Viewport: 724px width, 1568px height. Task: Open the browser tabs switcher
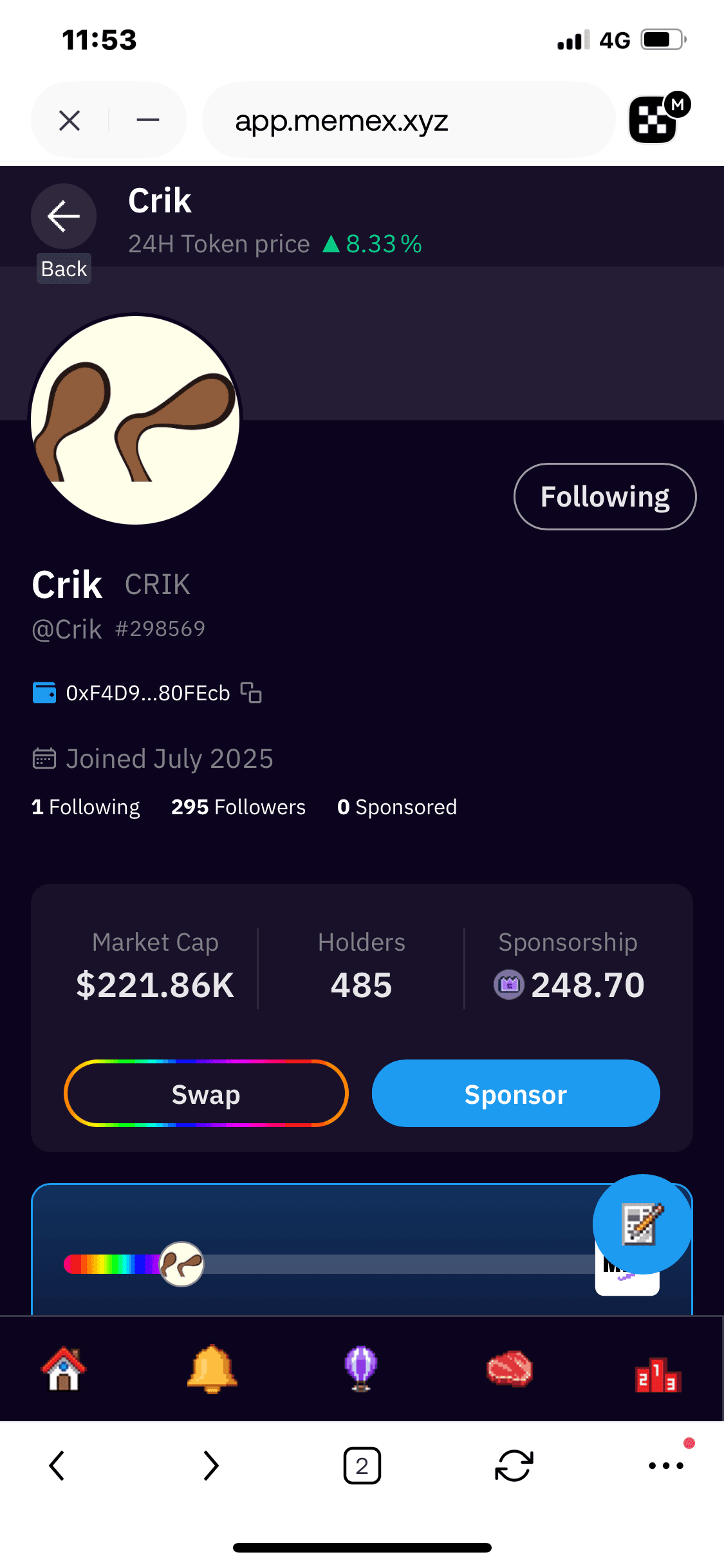point(362,1466)
